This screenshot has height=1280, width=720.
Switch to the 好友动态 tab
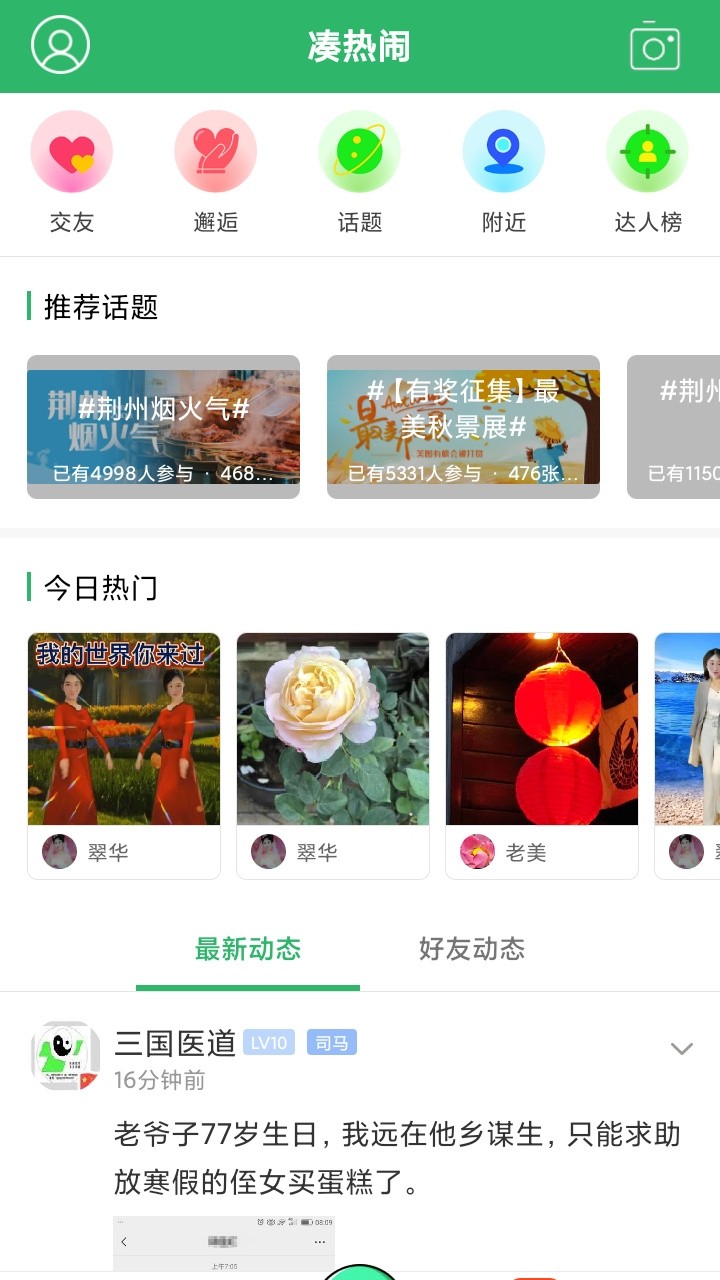coord(473,950)
